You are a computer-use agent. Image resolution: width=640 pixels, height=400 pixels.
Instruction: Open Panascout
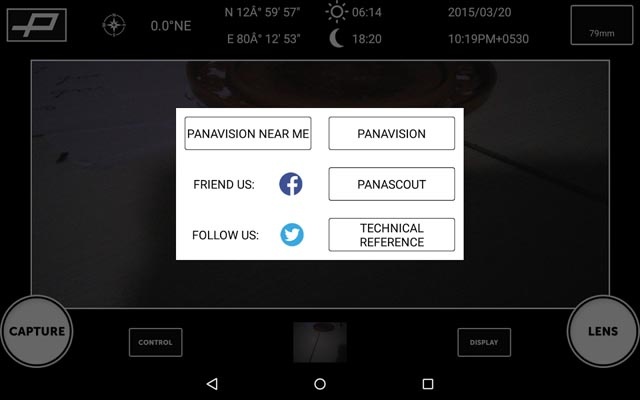(391, 184)
